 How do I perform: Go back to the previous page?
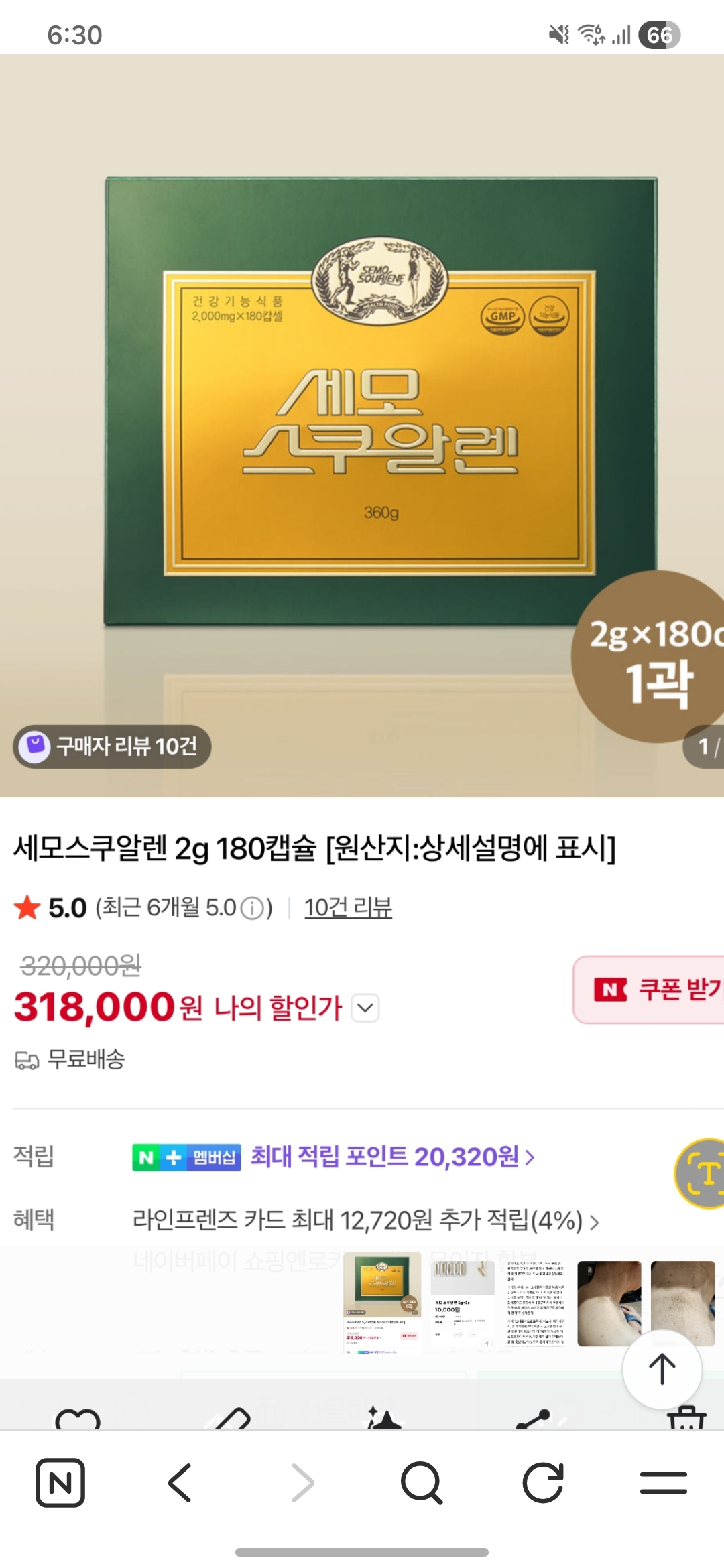(x=180, y=1483)
